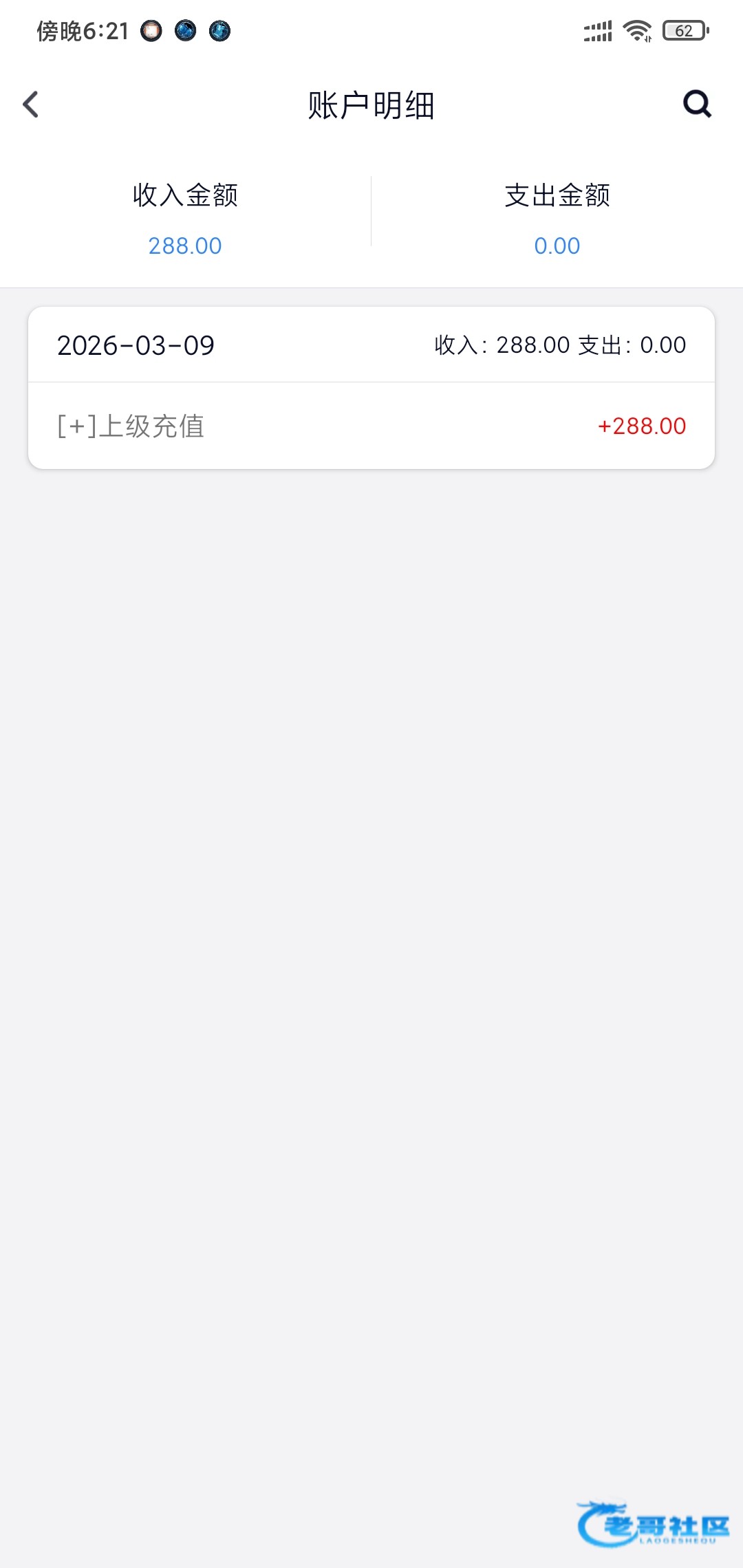
Task: Open search for account records
Action: coord(696,105)
